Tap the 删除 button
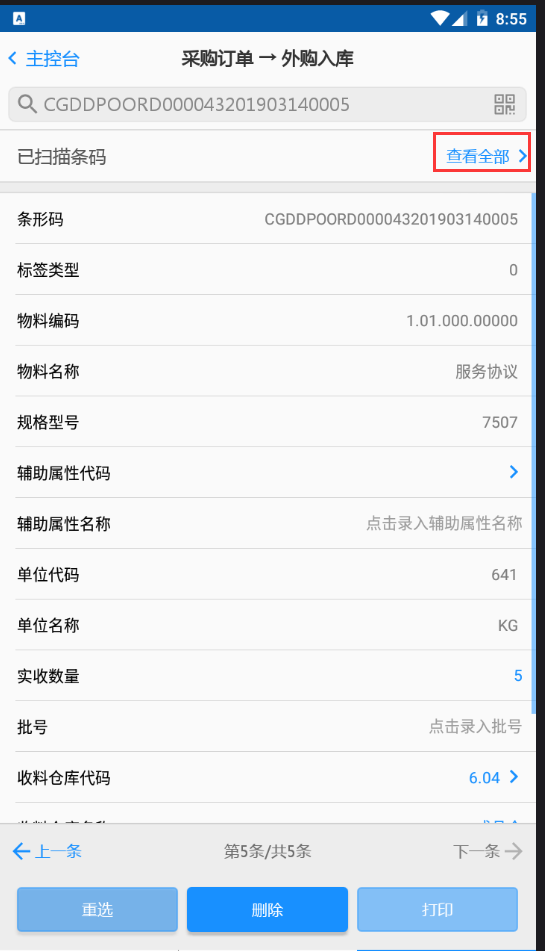 267,909
